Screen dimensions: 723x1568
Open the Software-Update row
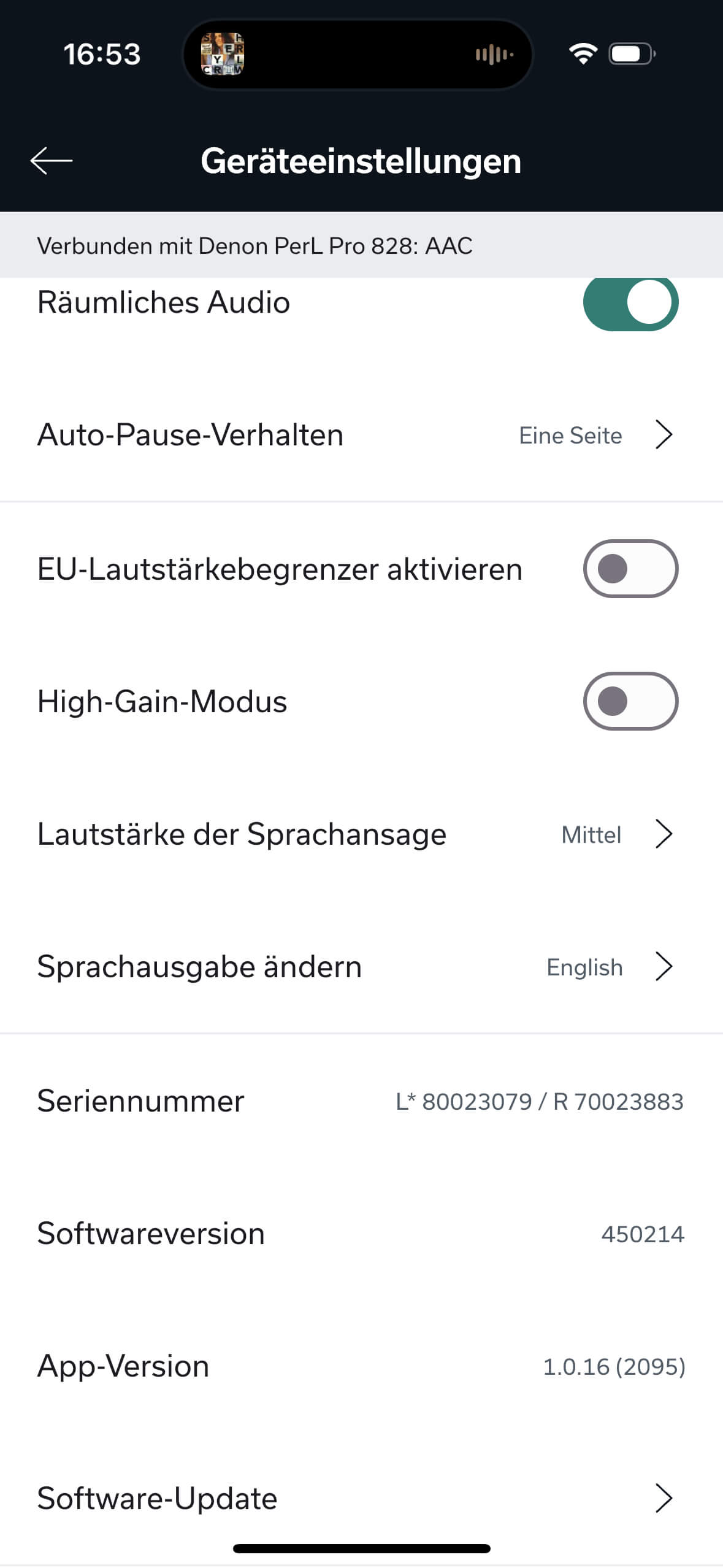pos(361,1498)
